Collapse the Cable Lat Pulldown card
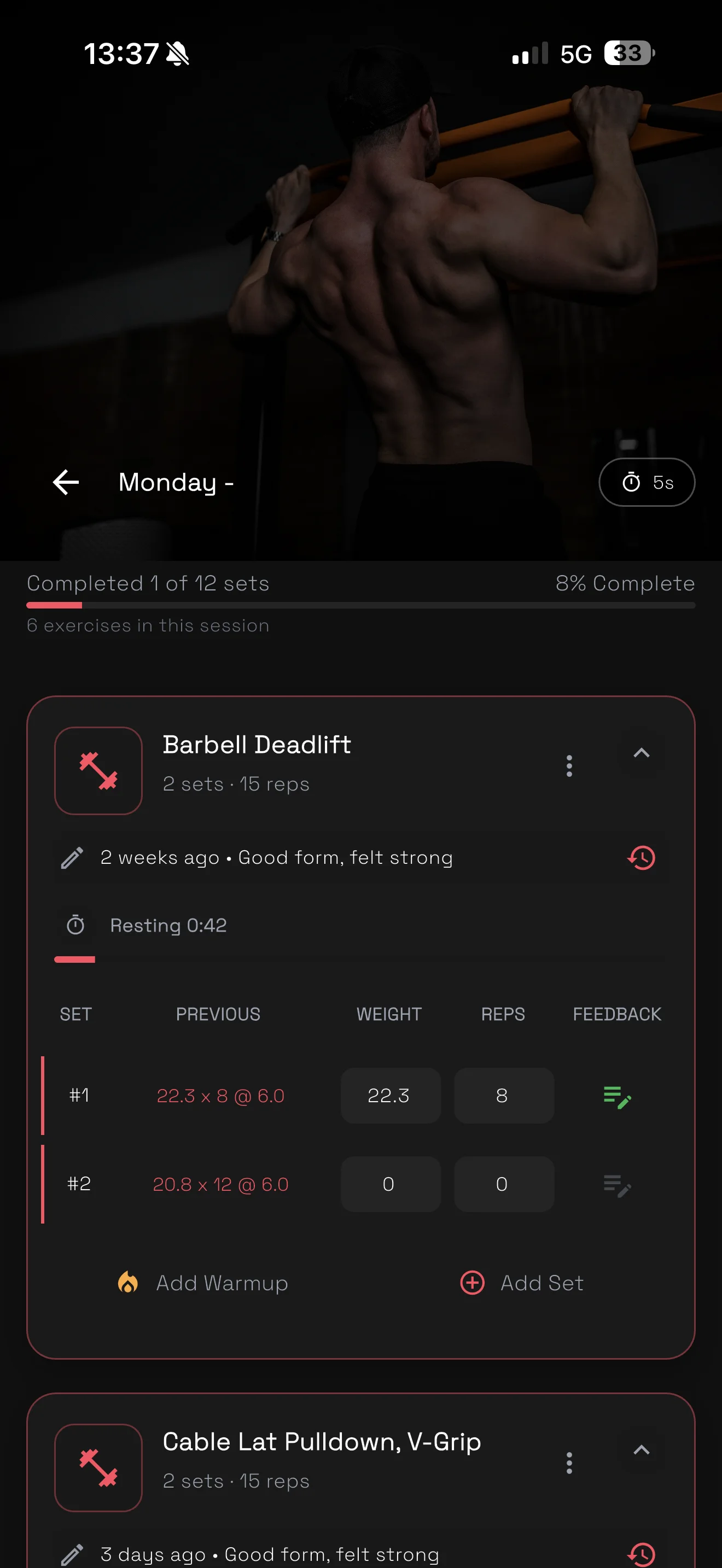Screen dimensions: 722x1568 [x=641, y=1450]
